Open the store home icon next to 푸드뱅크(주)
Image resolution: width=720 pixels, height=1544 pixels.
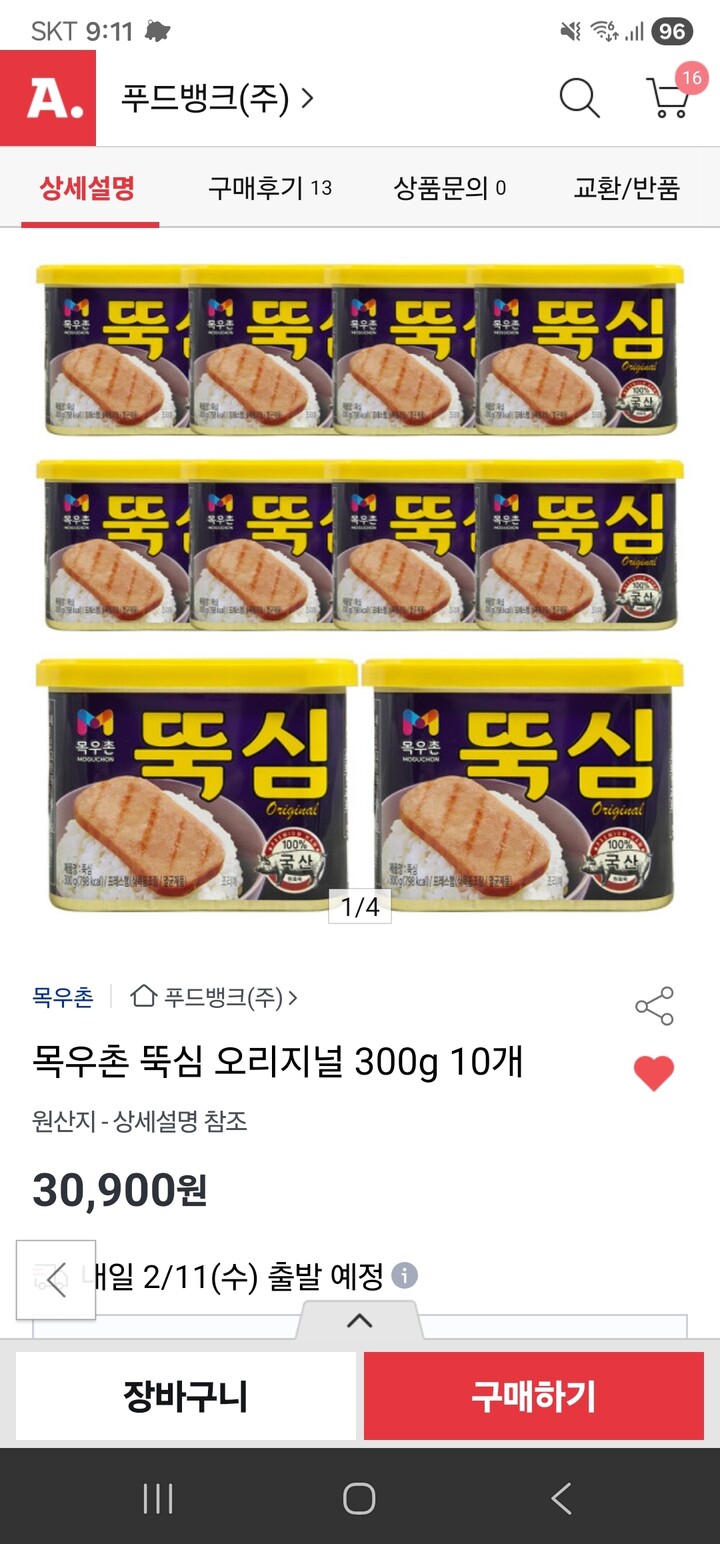140,996
